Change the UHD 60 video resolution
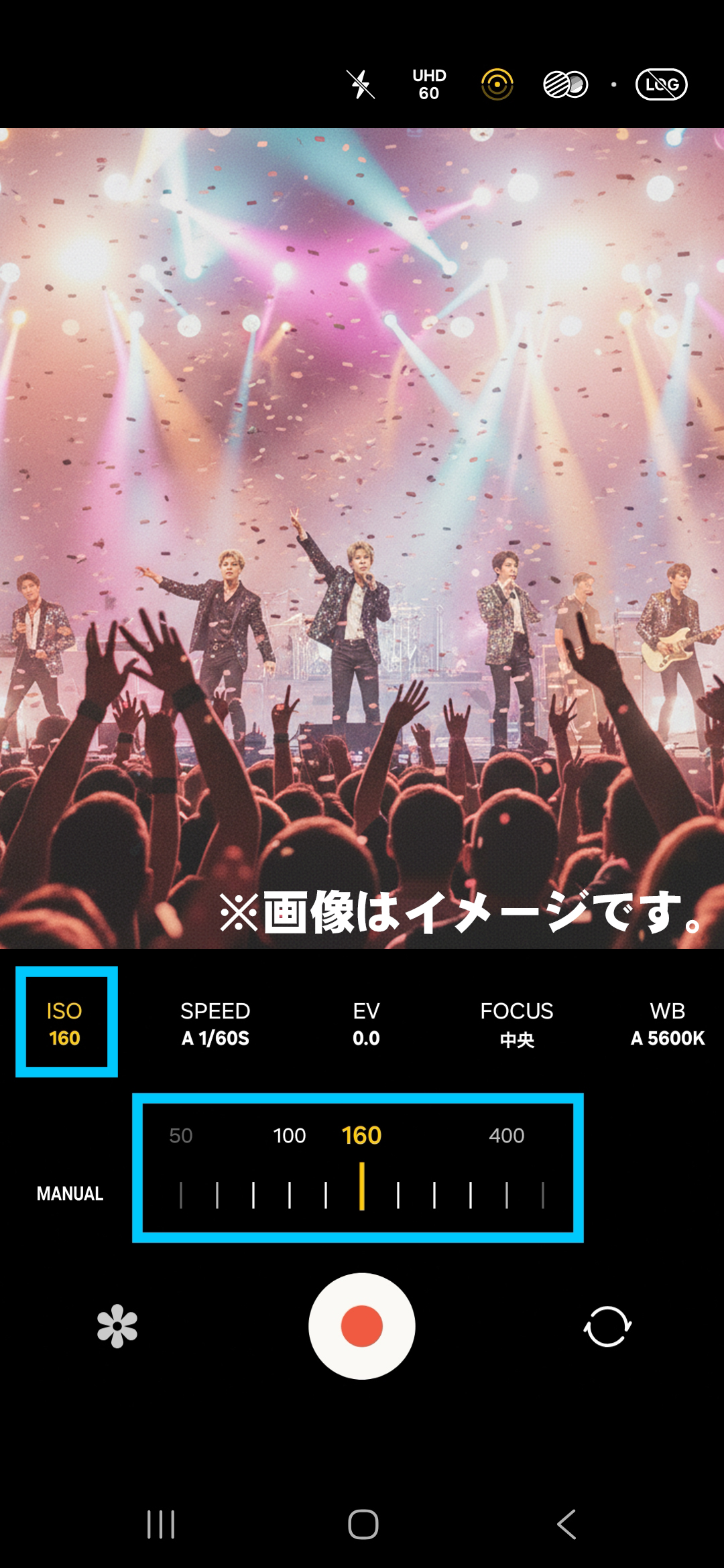 click(x=429, y=84)
